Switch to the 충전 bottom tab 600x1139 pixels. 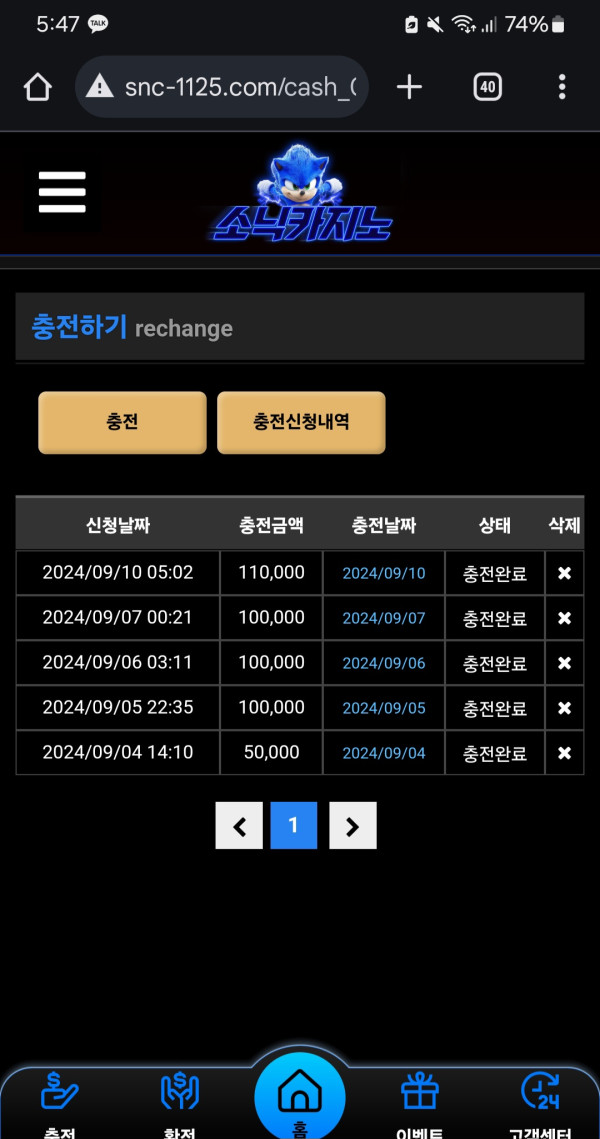[60, 1100]
